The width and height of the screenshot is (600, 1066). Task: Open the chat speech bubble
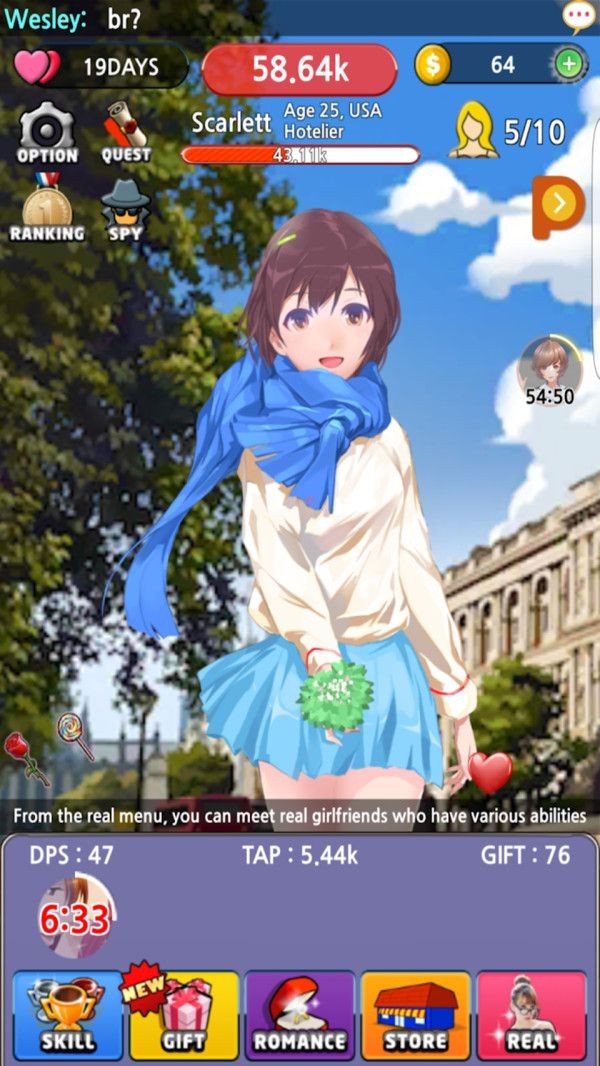pos(578,16)
